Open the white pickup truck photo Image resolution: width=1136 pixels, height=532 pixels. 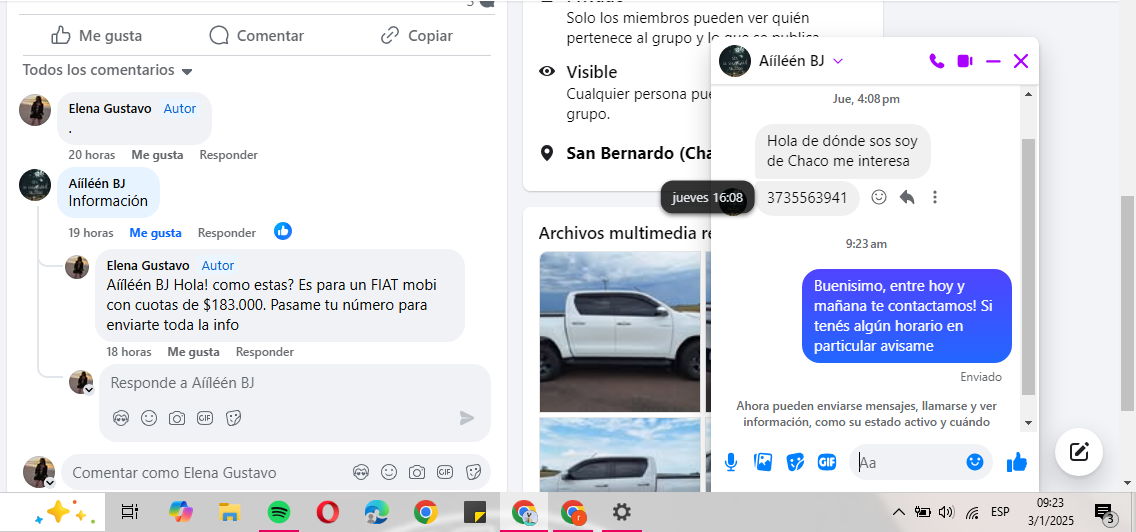click(x=620, y=331)
